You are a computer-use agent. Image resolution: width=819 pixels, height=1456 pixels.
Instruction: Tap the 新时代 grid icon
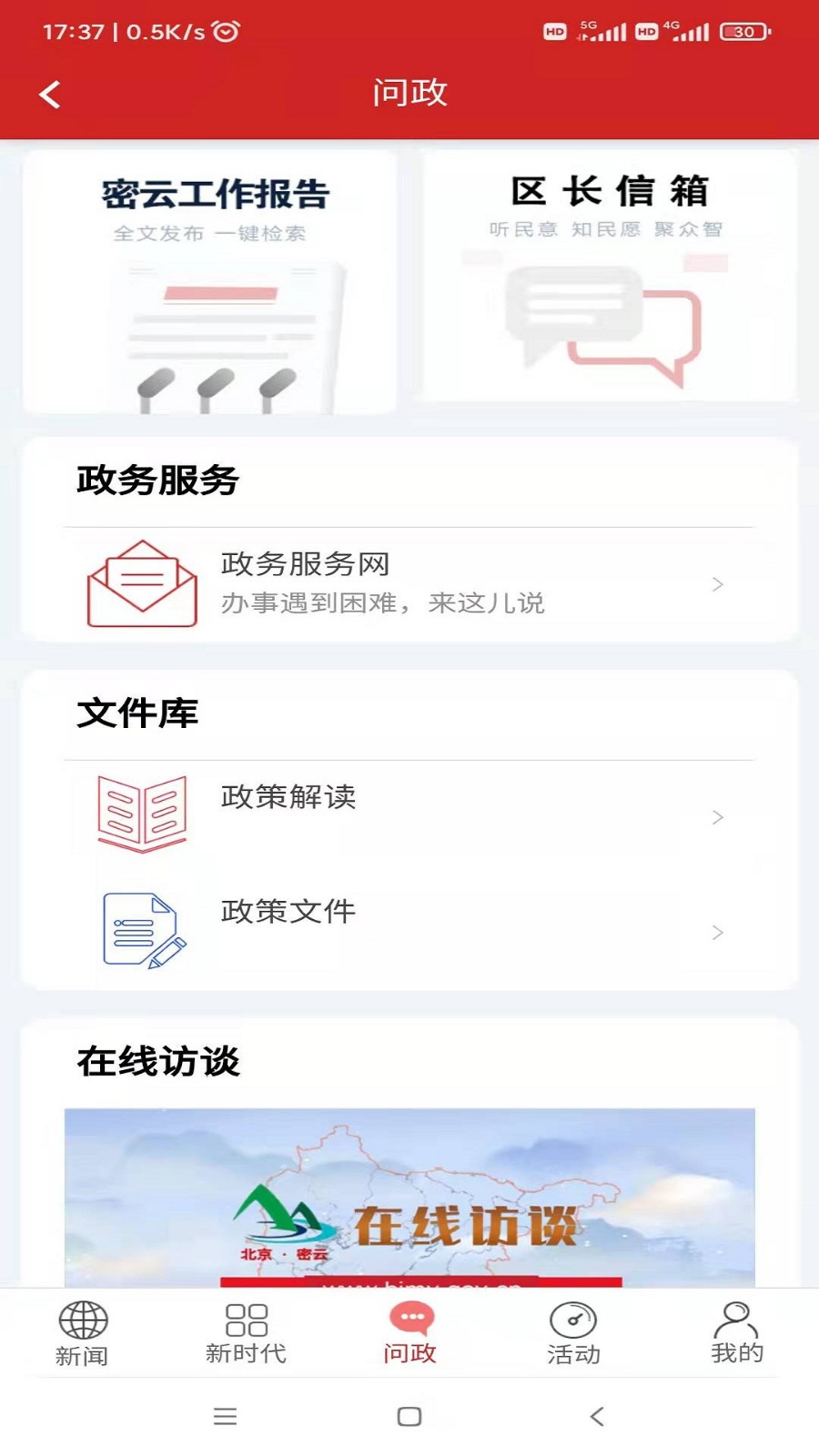[x=246, y=1319]
